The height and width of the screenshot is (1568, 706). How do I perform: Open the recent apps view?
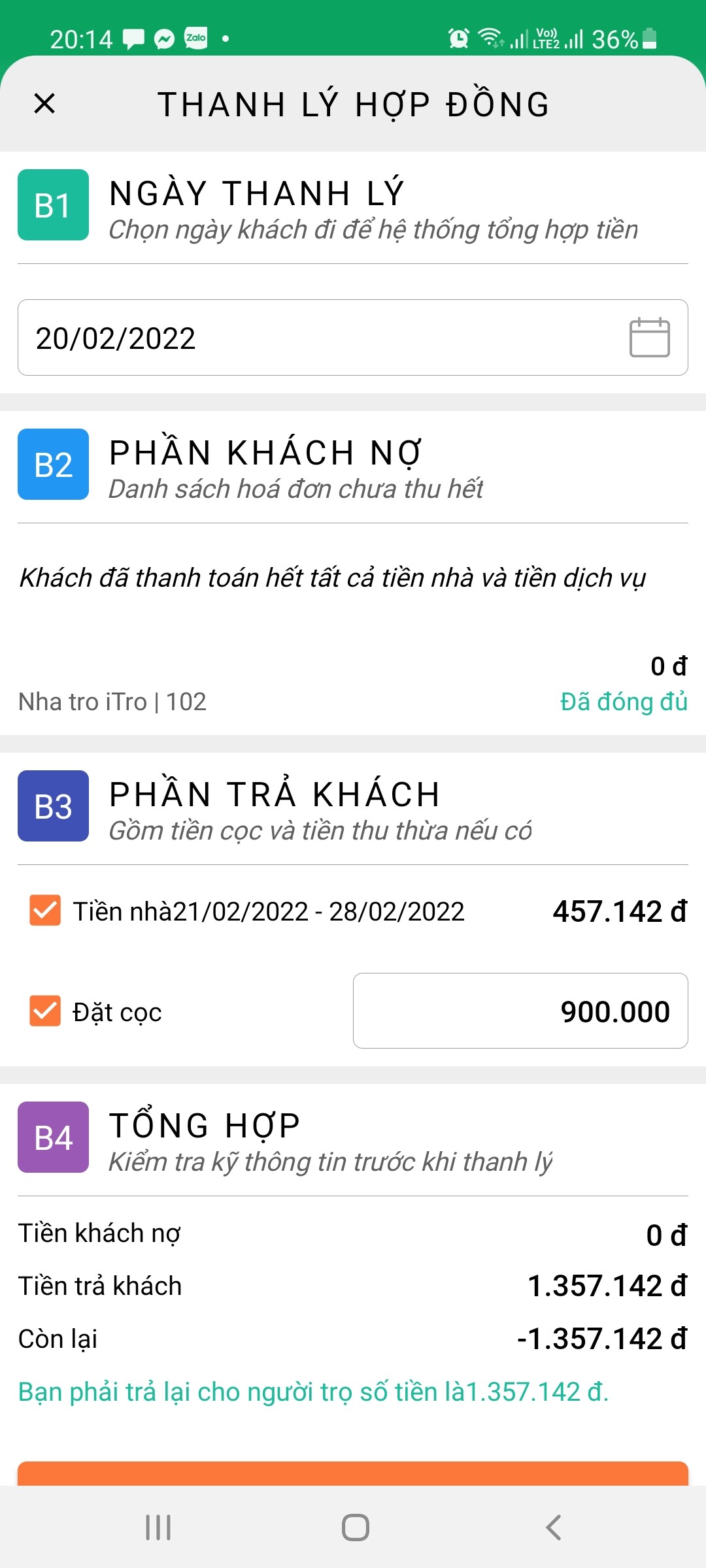[158, 1527]
